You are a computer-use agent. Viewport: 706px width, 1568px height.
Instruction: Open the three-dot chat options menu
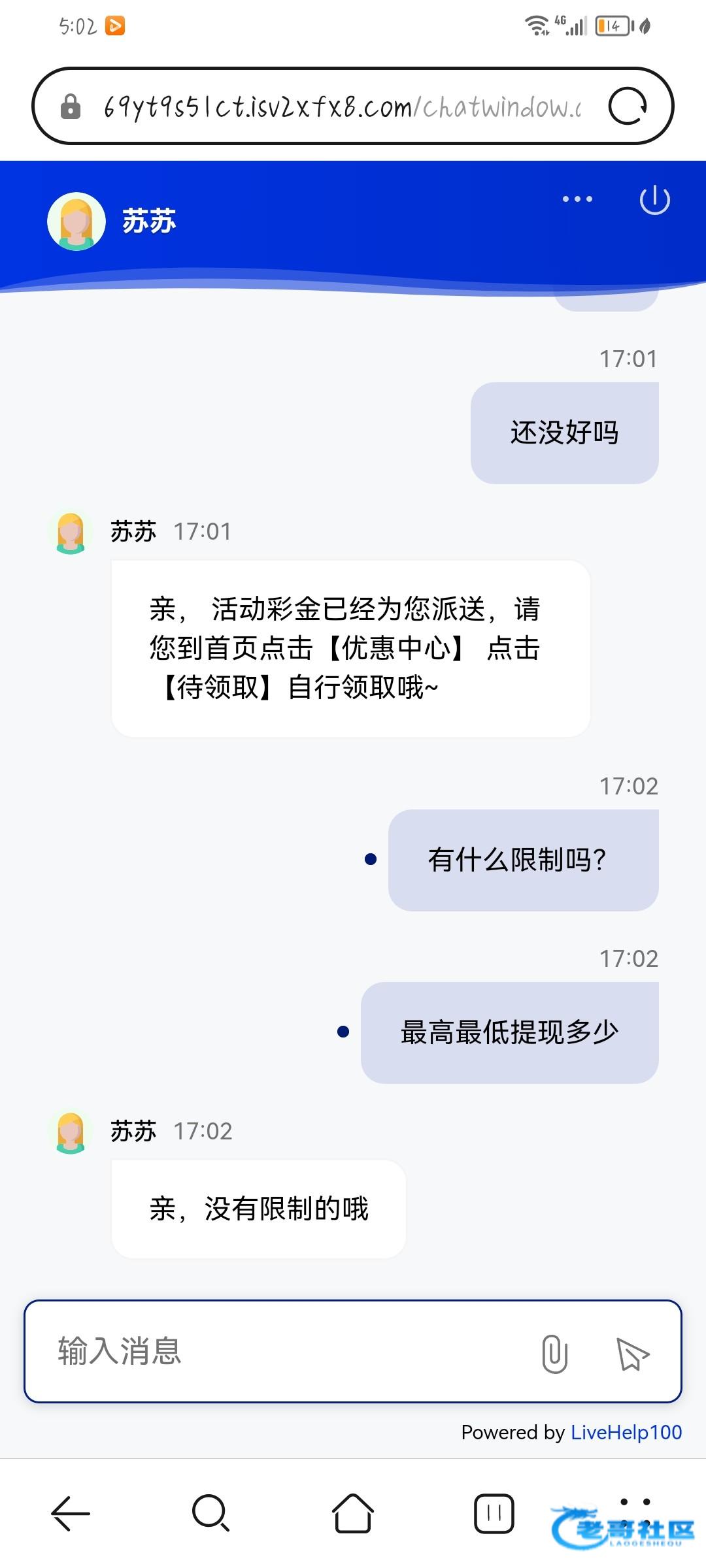tap(577, 199)
